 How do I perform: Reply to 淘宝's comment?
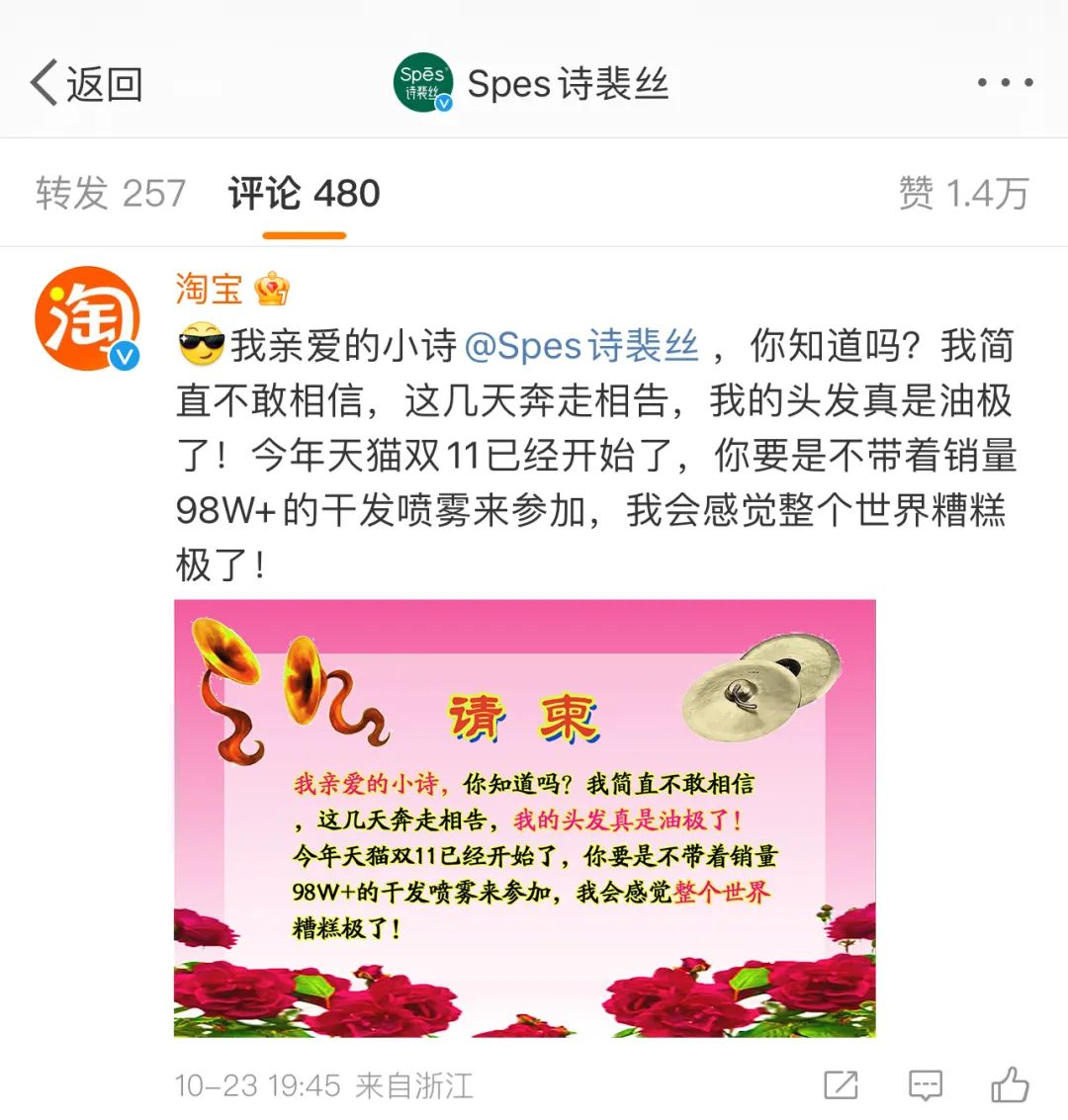click(x=925, y=1084)
